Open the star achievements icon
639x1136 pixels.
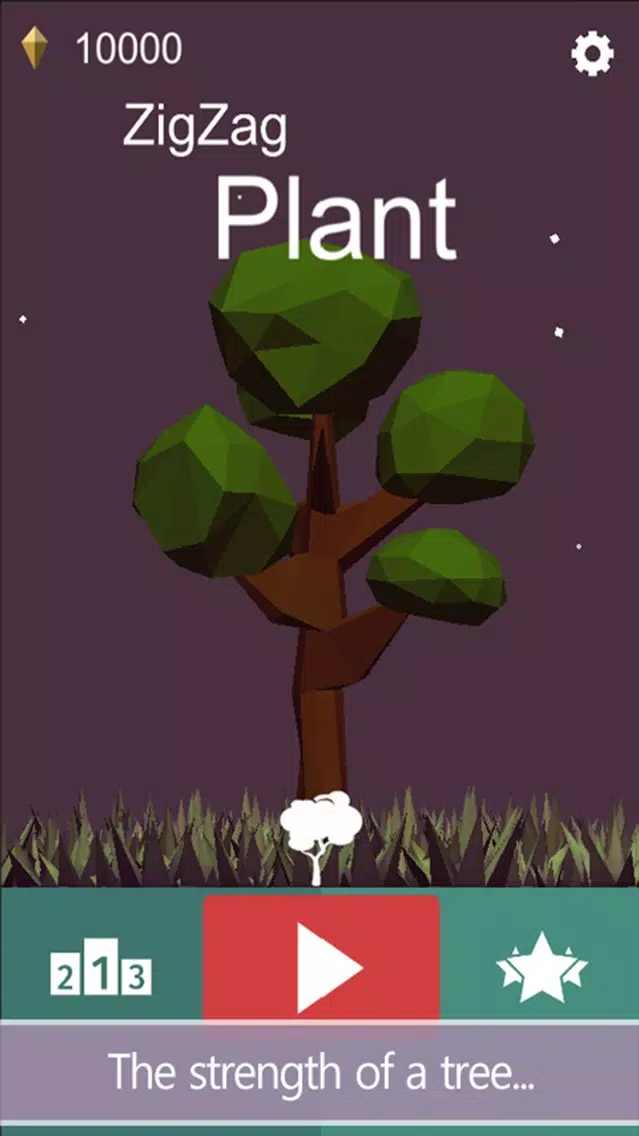point(541,967)
